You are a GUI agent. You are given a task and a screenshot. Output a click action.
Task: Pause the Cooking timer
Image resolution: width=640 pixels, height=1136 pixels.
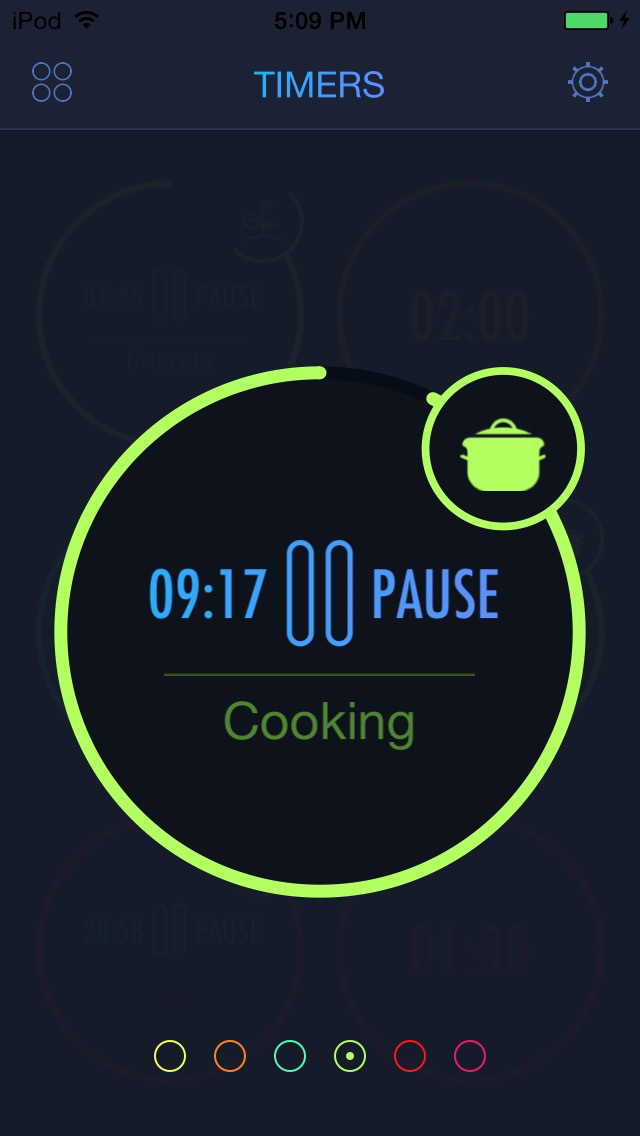(x=392, y=593)
